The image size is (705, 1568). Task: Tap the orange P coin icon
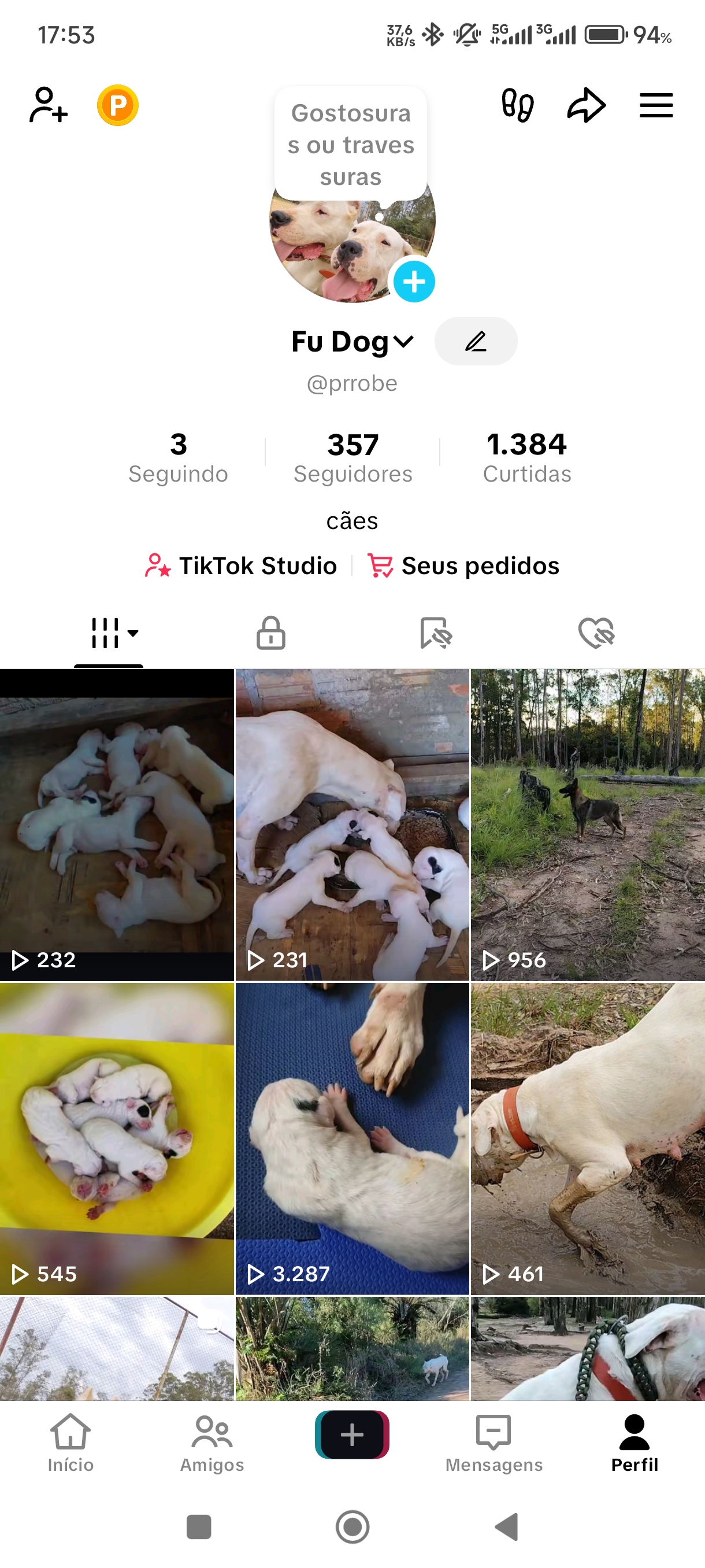pyautogui.click(x=117, y=105)
